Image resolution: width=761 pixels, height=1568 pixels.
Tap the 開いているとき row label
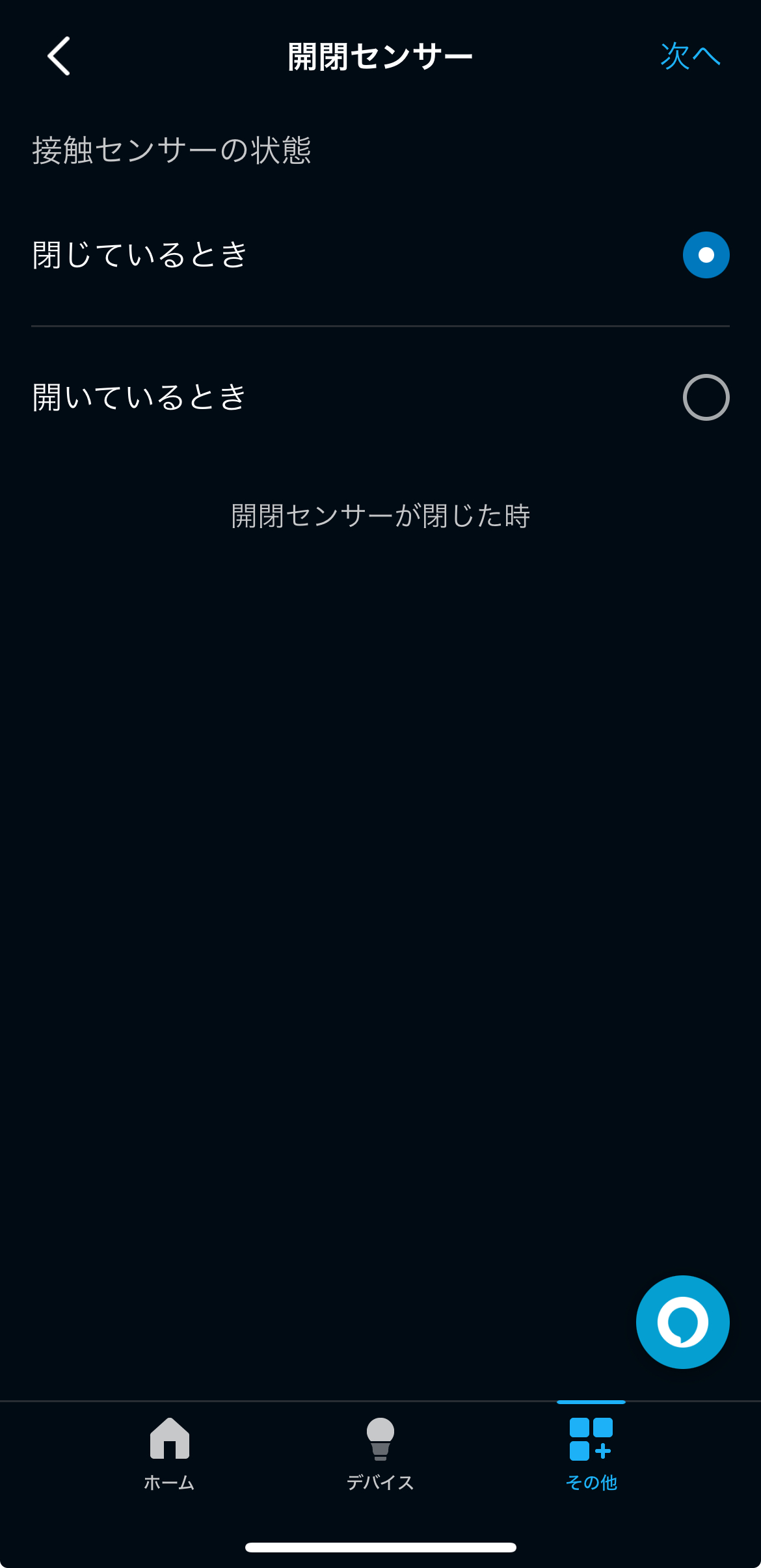coord(139,397)
